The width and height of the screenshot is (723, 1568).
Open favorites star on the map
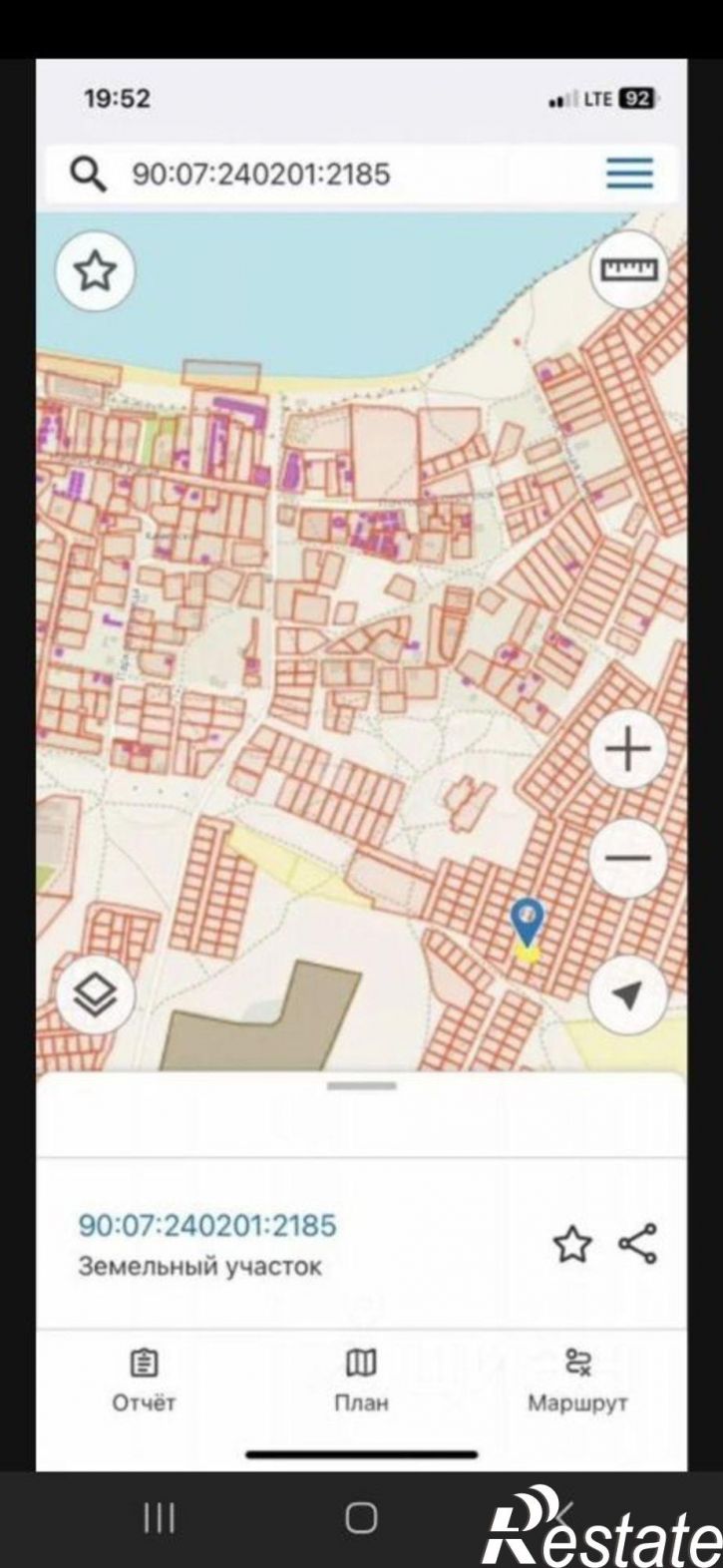click(95, 270)
